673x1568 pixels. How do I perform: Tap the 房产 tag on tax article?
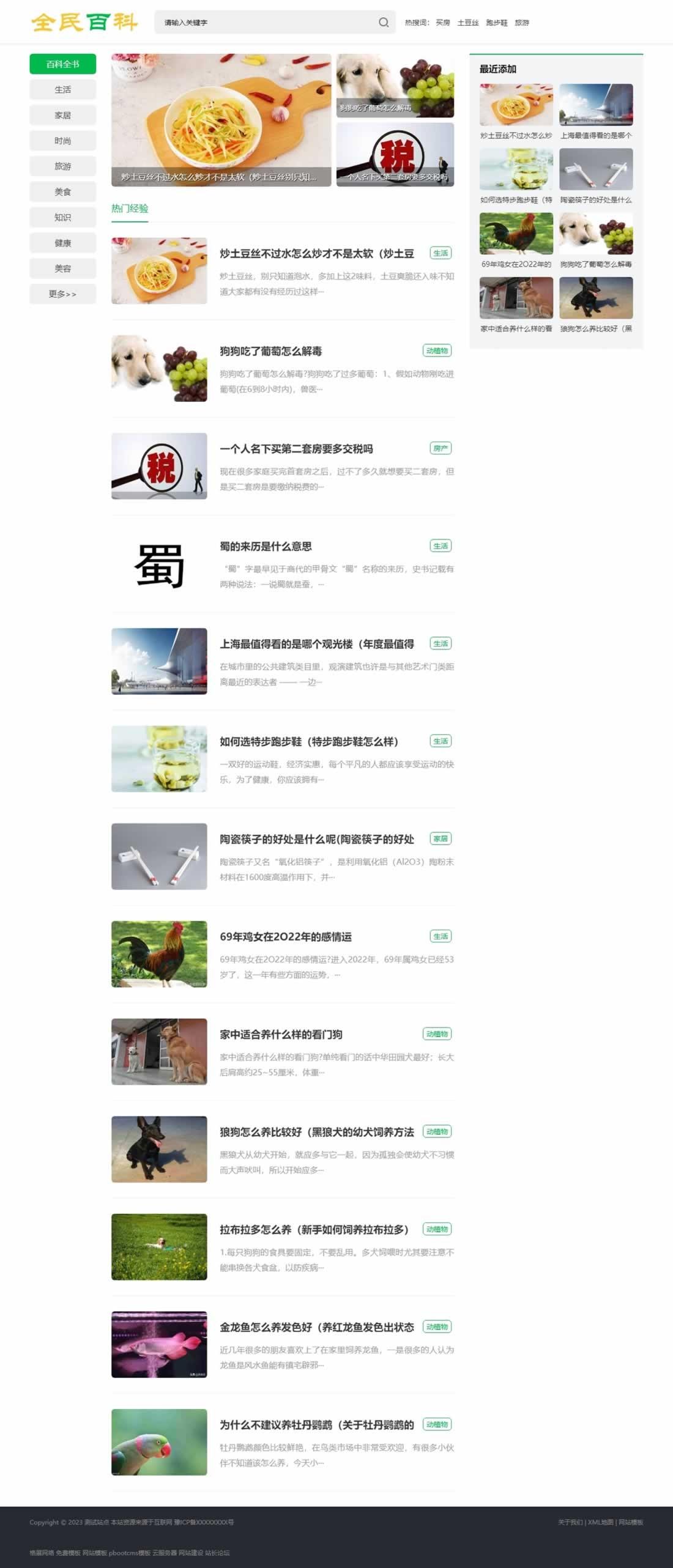click(441, 448)
